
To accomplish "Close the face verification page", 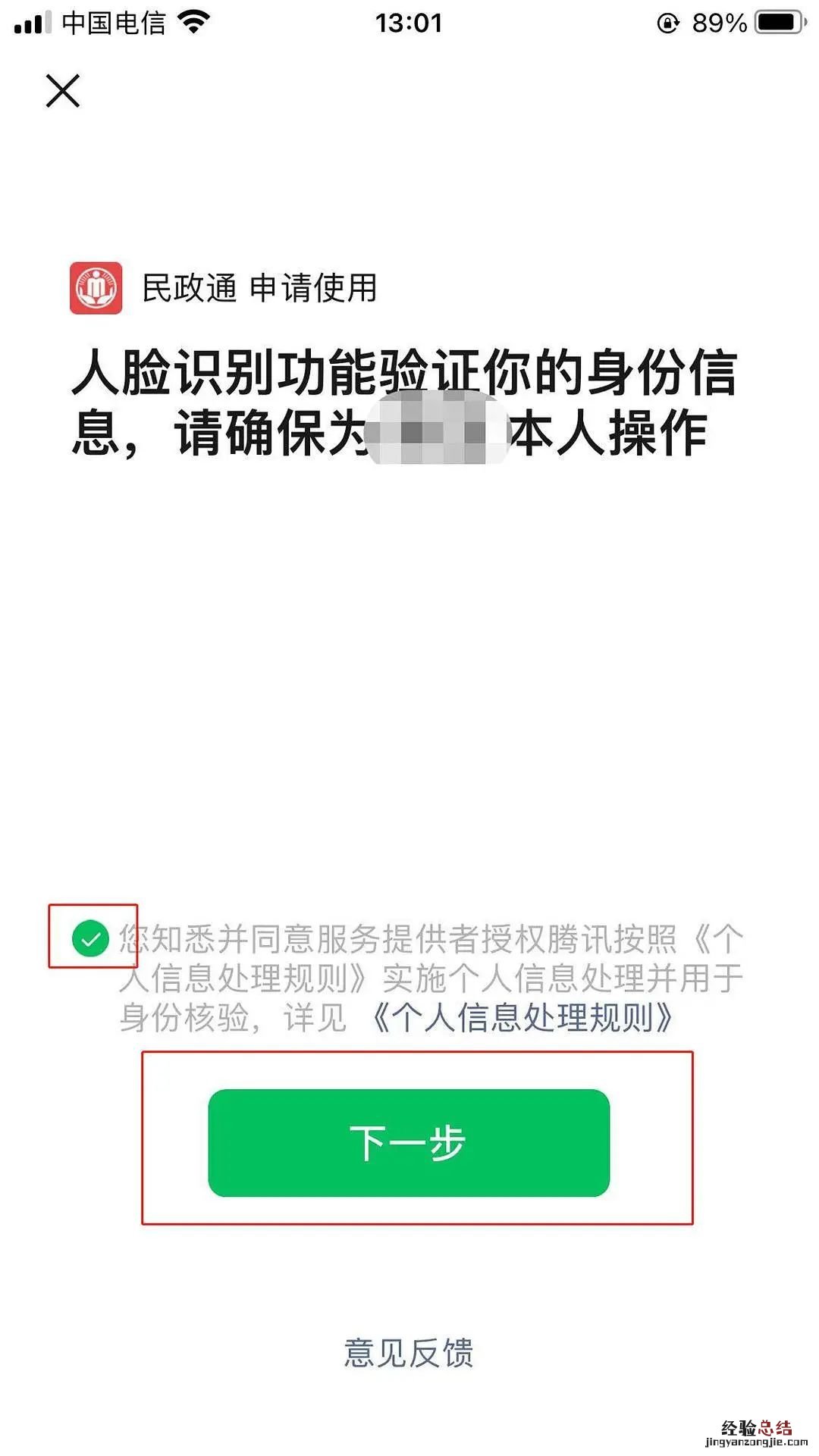I will click(x=63, y=91).
